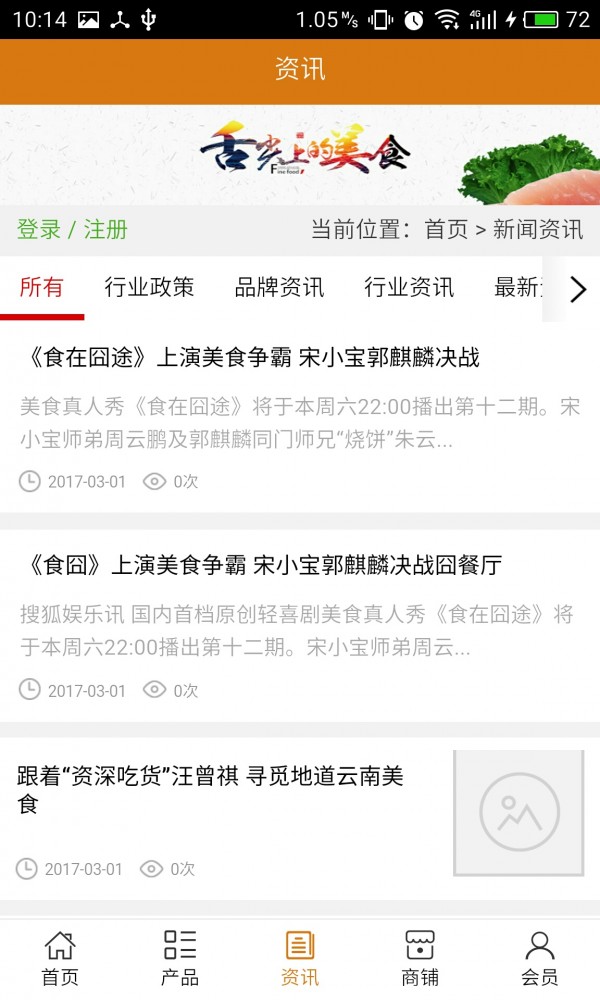This screenshot has width=600, height=1000.
Task: Switch to the 产品 products tab
Action: pyautogui.click(x=180, y=959)
